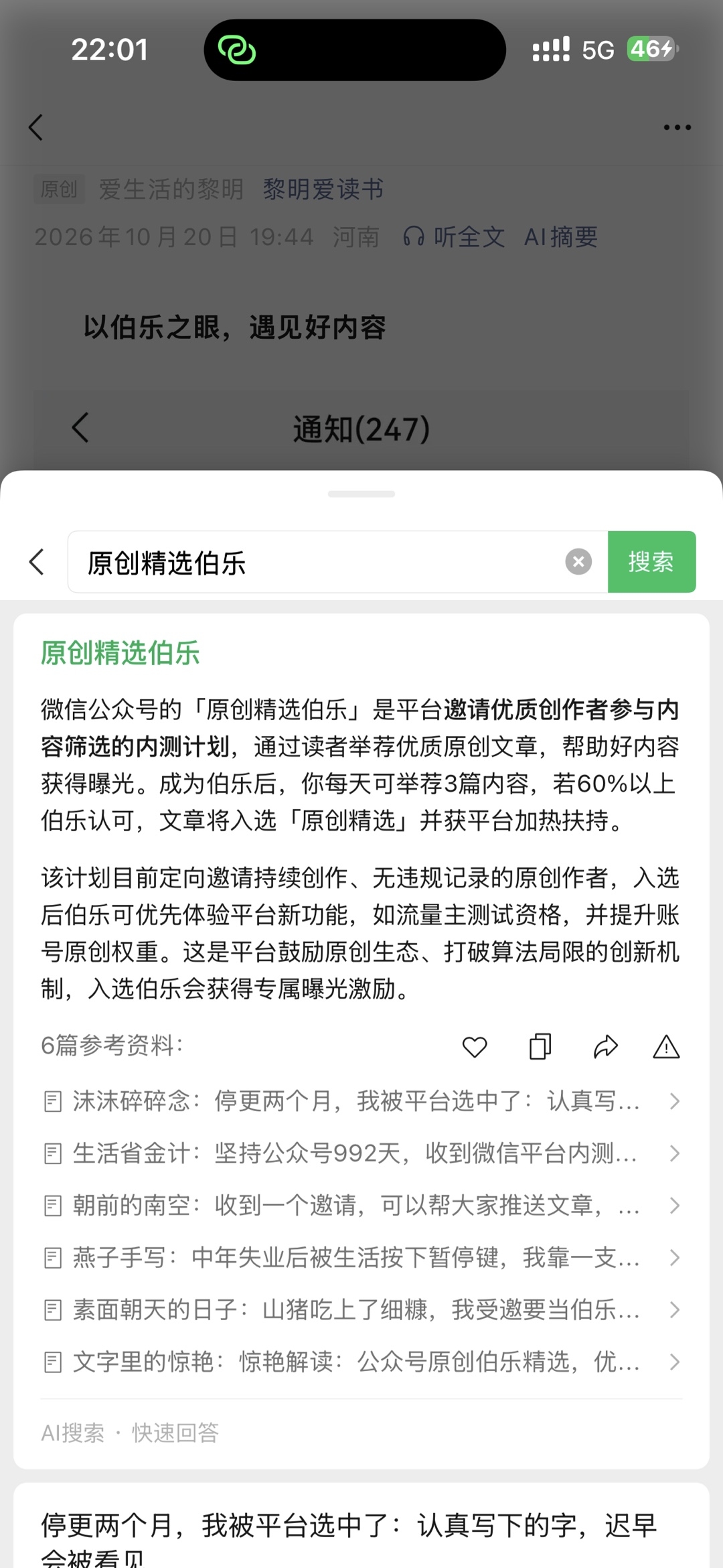Report the answer via warning triangle
The image size is (723, 1568).
pyautogui.click(x=666, y=1046)
